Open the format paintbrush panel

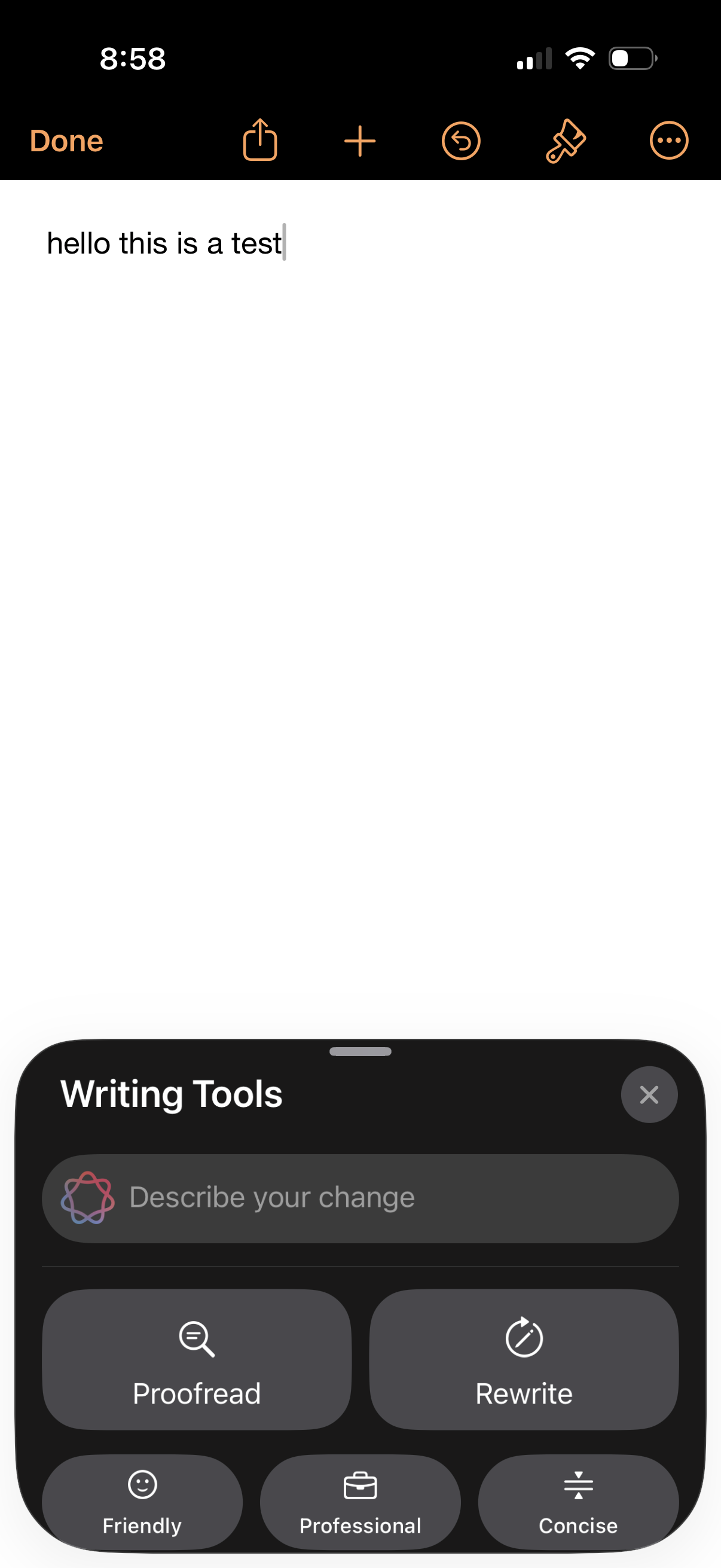(565, 141)
